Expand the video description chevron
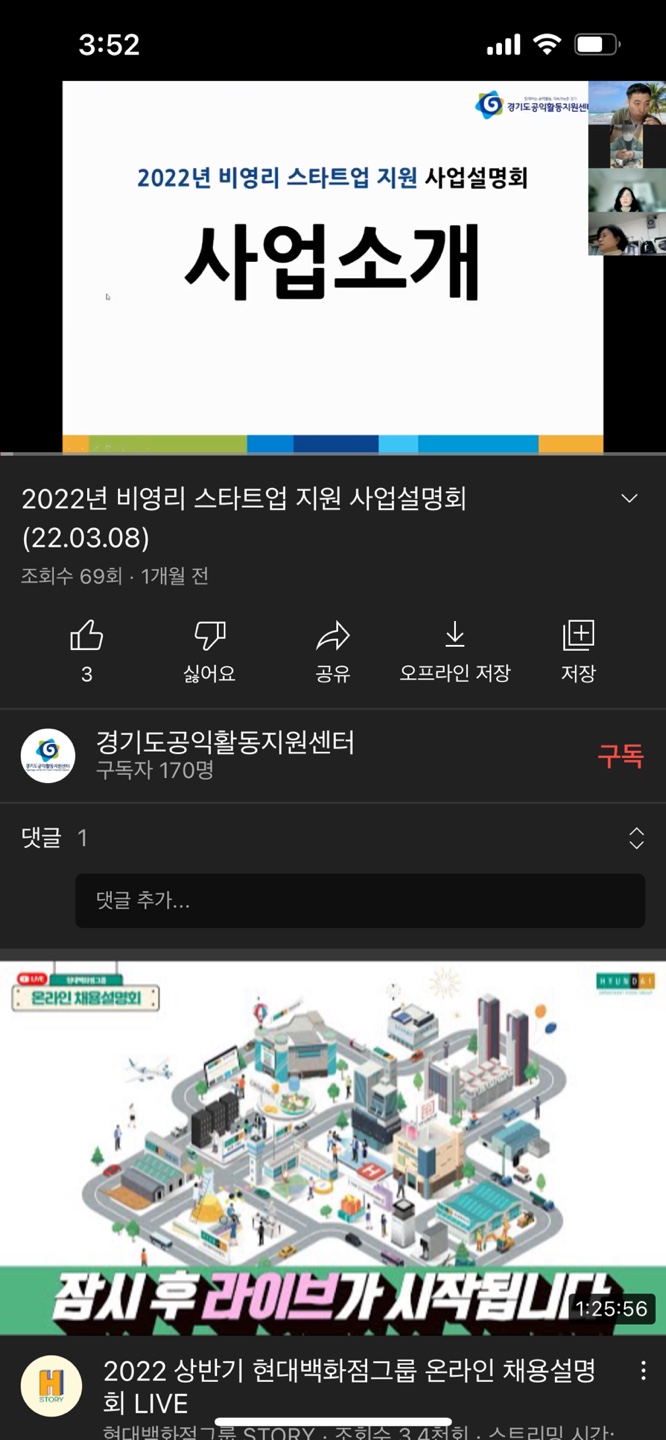 coord(629,498)
